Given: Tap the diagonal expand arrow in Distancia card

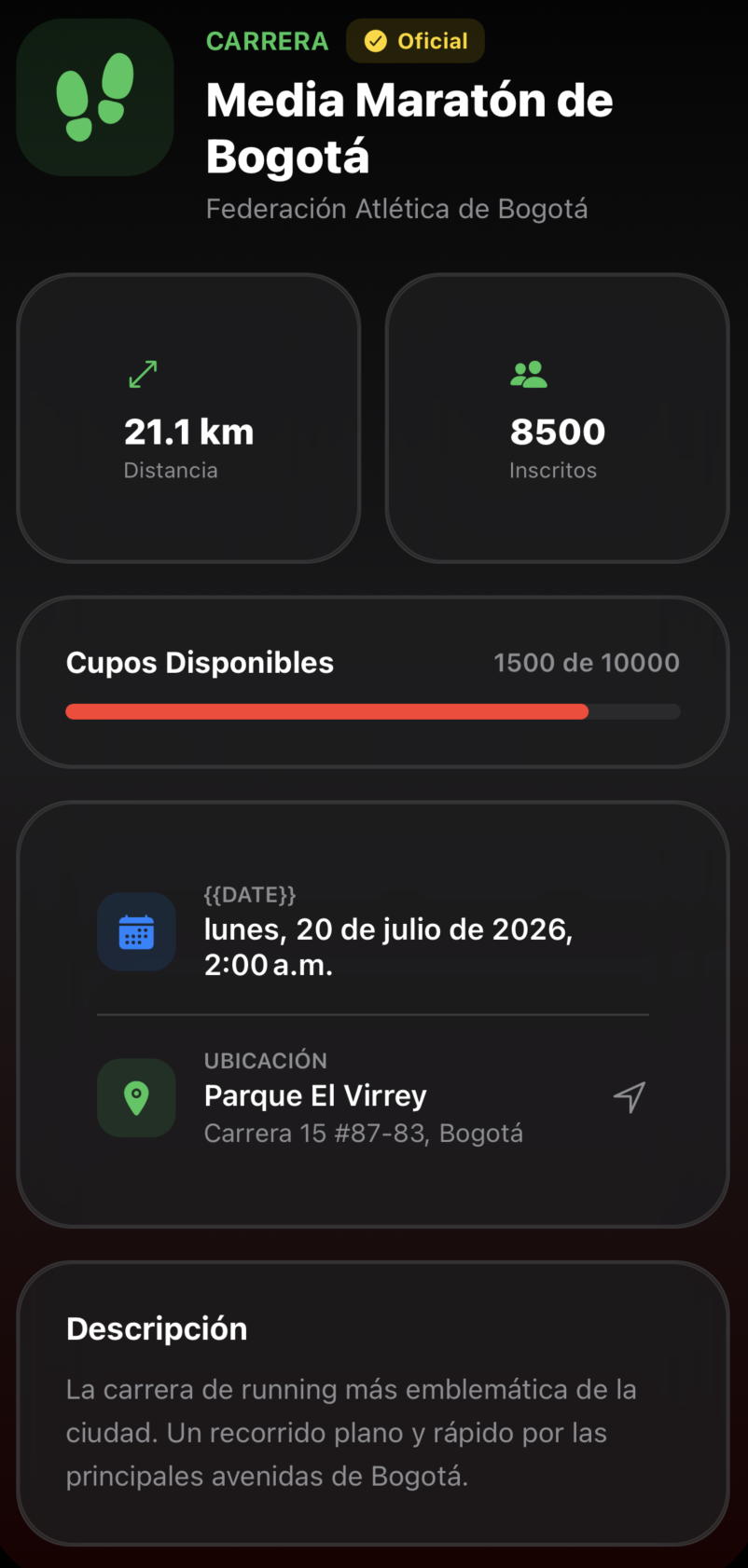Looking at the screenshot, I should pyautogui.click(x=142, y=373).
